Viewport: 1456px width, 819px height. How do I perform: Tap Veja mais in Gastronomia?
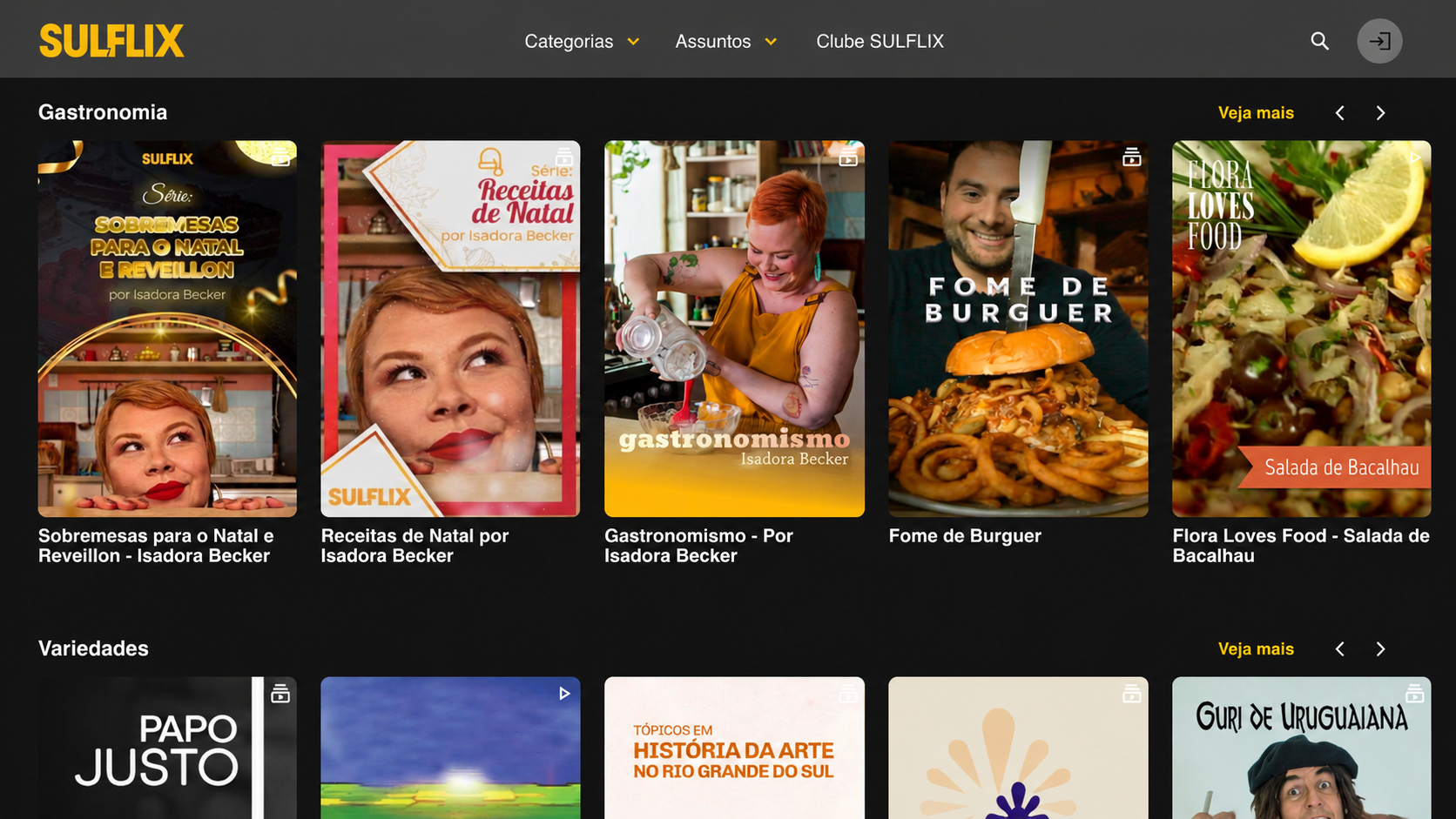(x=1256, y=113)
